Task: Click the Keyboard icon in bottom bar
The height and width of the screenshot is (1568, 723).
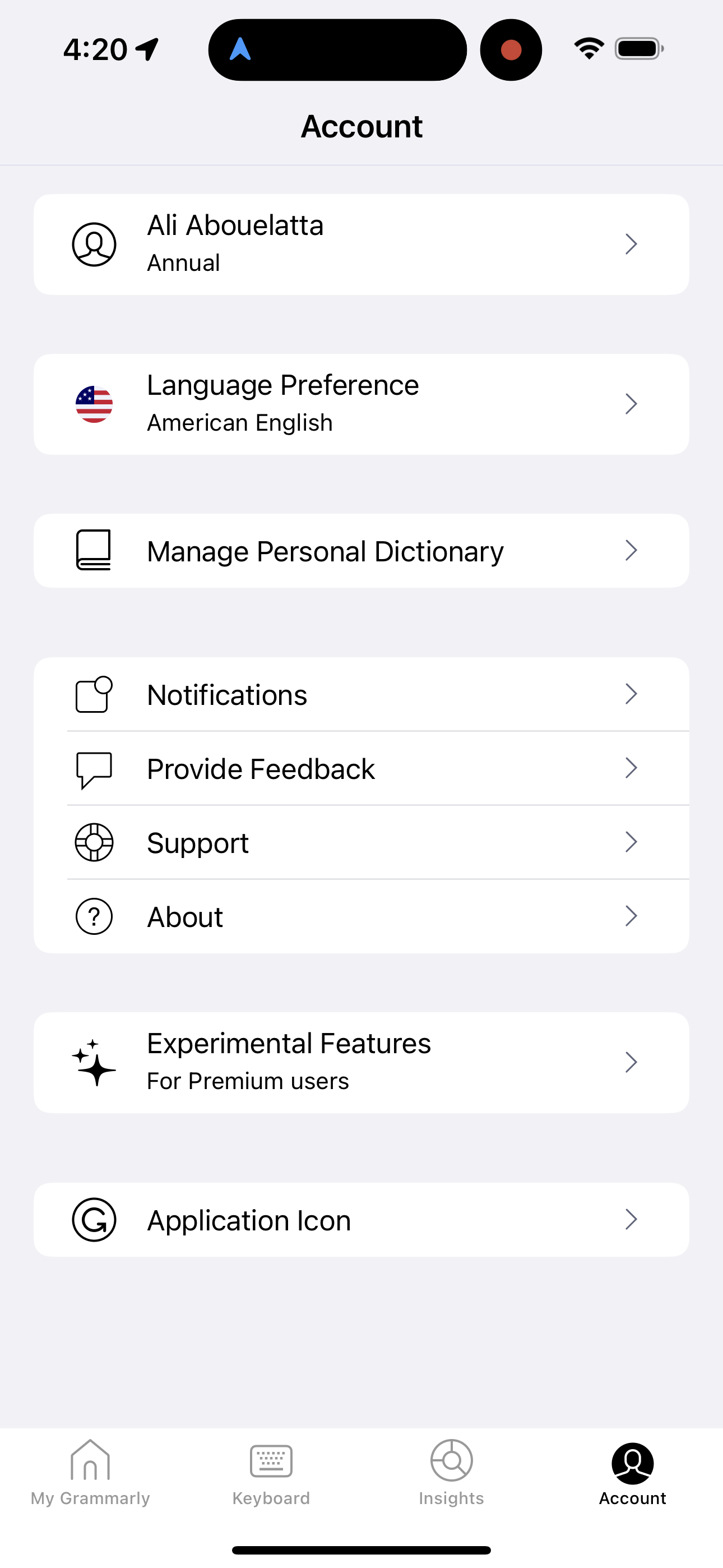Action: tap(271, 1460)
